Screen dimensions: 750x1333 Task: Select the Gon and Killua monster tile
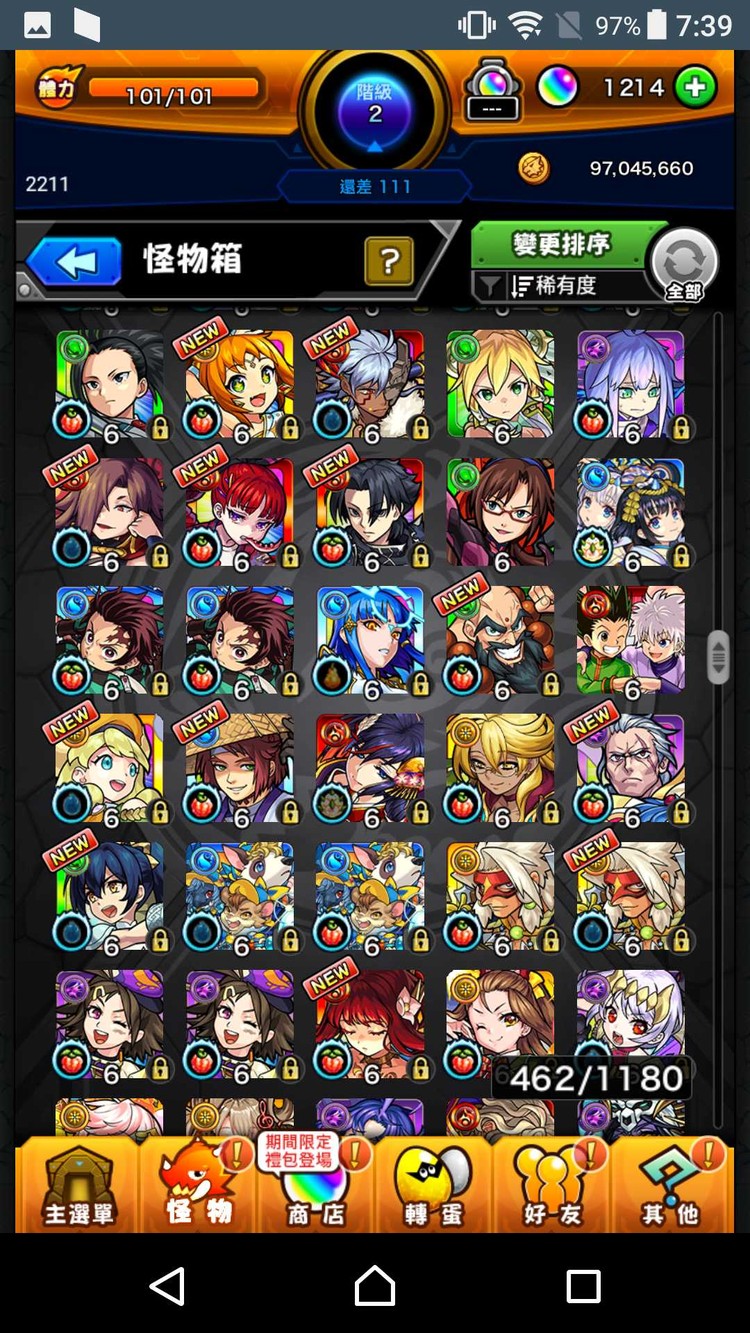coord(630,641)
